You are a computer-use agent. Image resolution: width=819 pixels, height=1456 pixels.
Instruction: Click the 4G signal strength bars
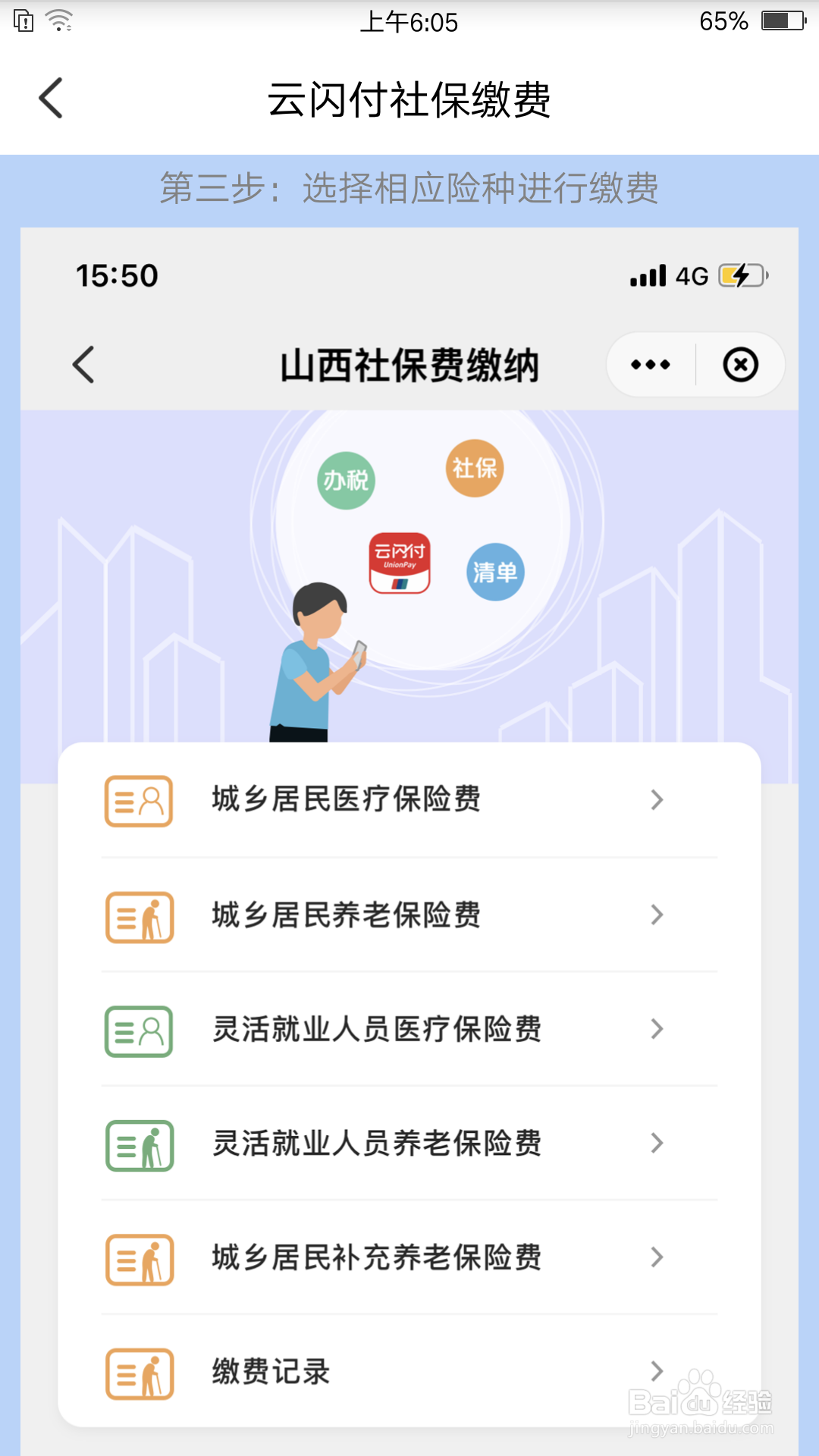point(648,276)
